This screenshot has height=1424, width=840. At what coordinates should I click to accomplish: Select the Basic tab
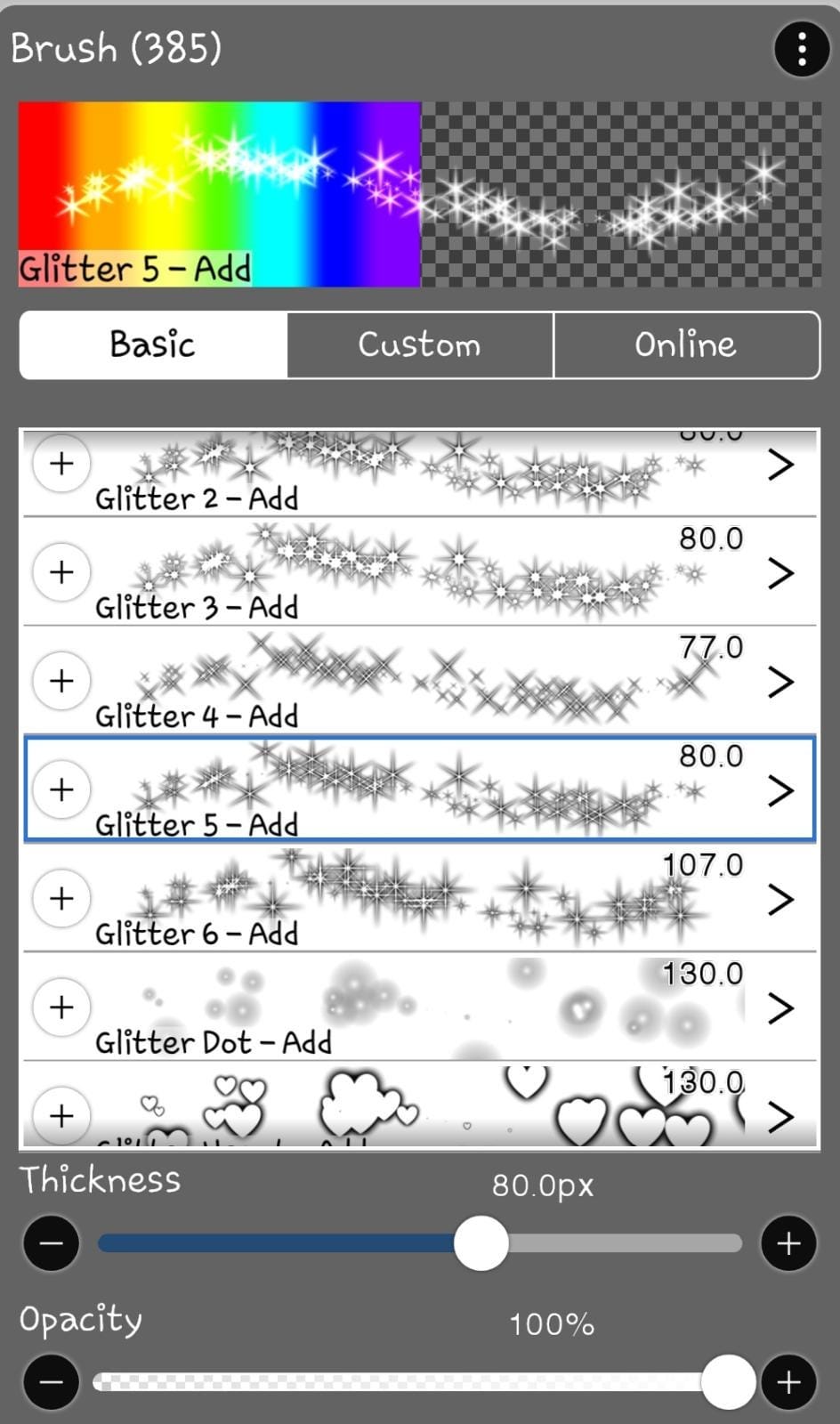[x=153, y=344]
